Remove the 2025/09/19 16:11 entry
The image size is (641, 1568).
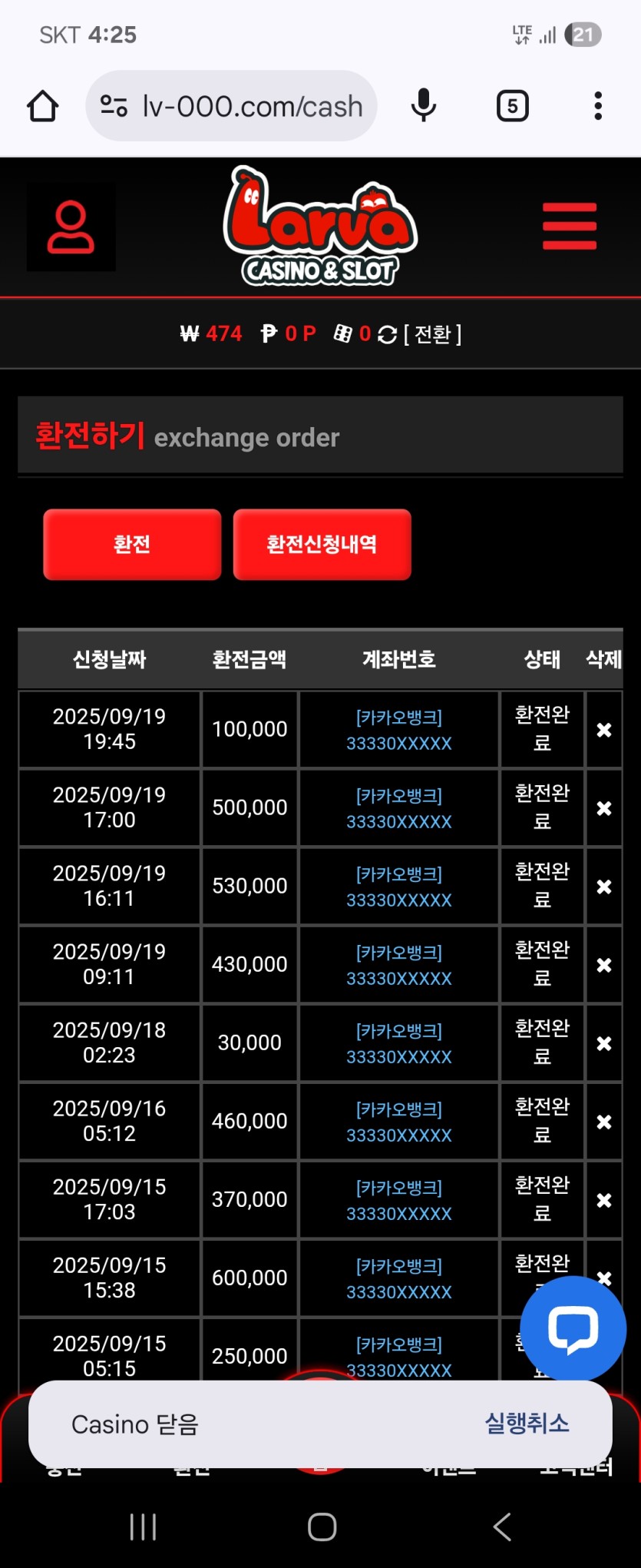pyautogui.click(x=604, y=887)
